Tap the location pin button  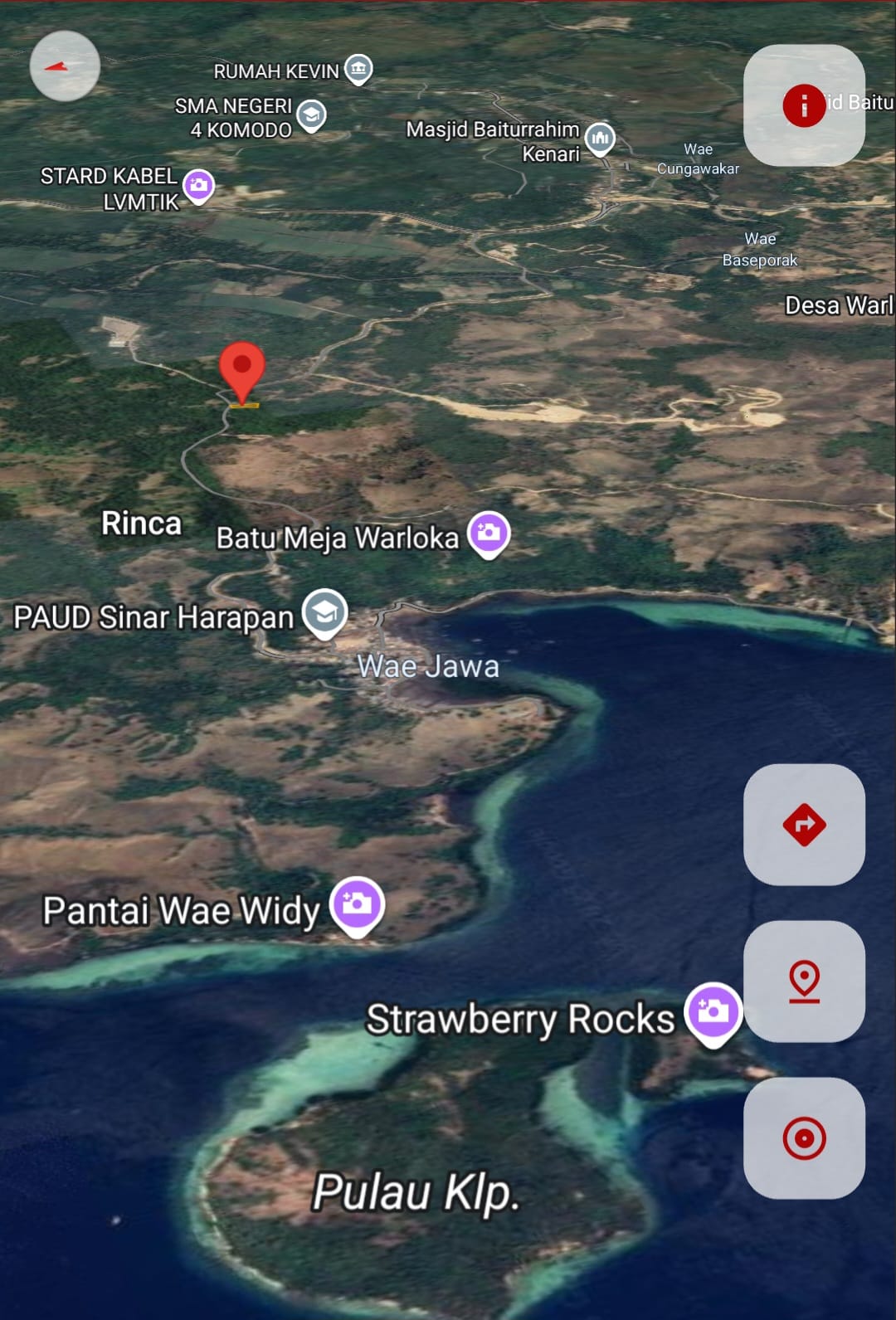(x=803, y=981)
